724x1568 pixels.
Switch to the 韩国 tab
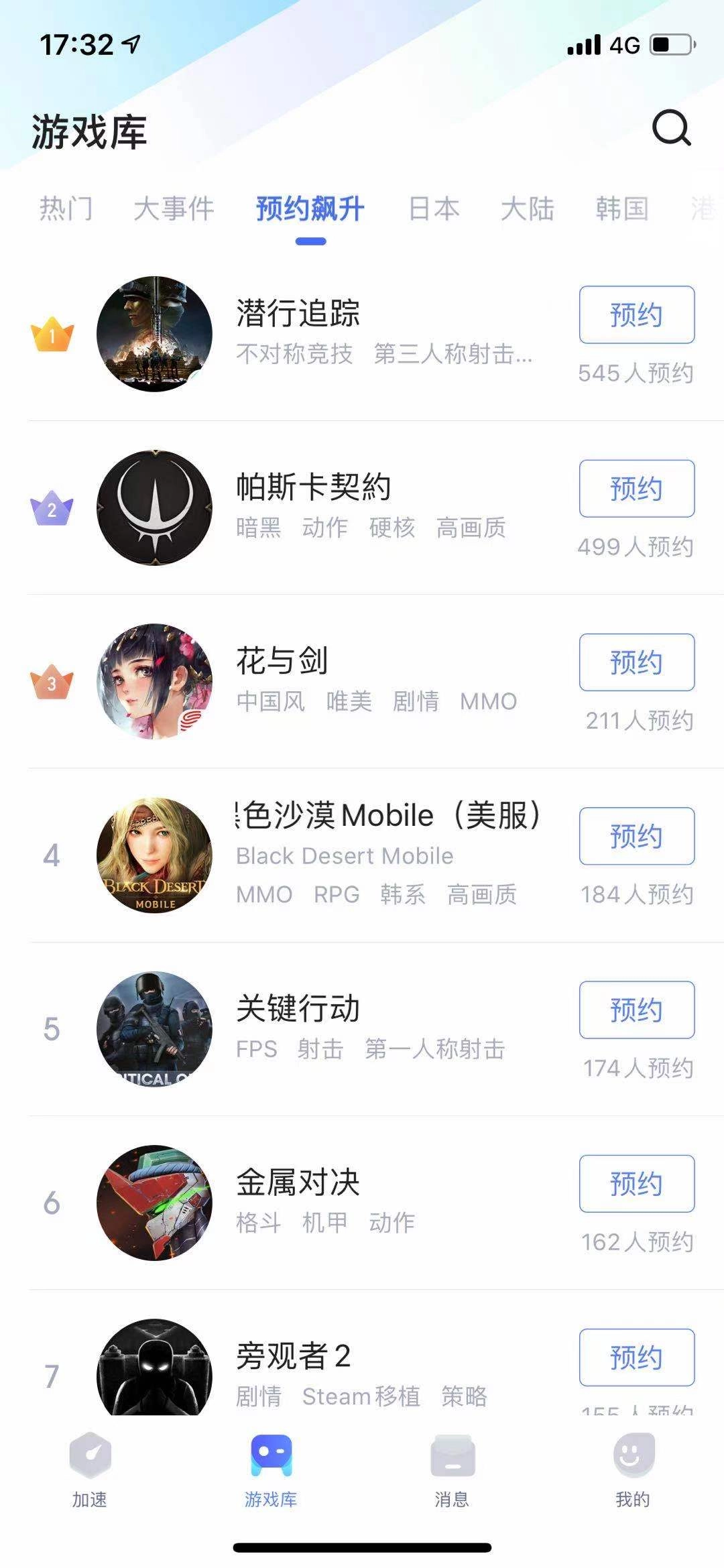tap(621, 209)
